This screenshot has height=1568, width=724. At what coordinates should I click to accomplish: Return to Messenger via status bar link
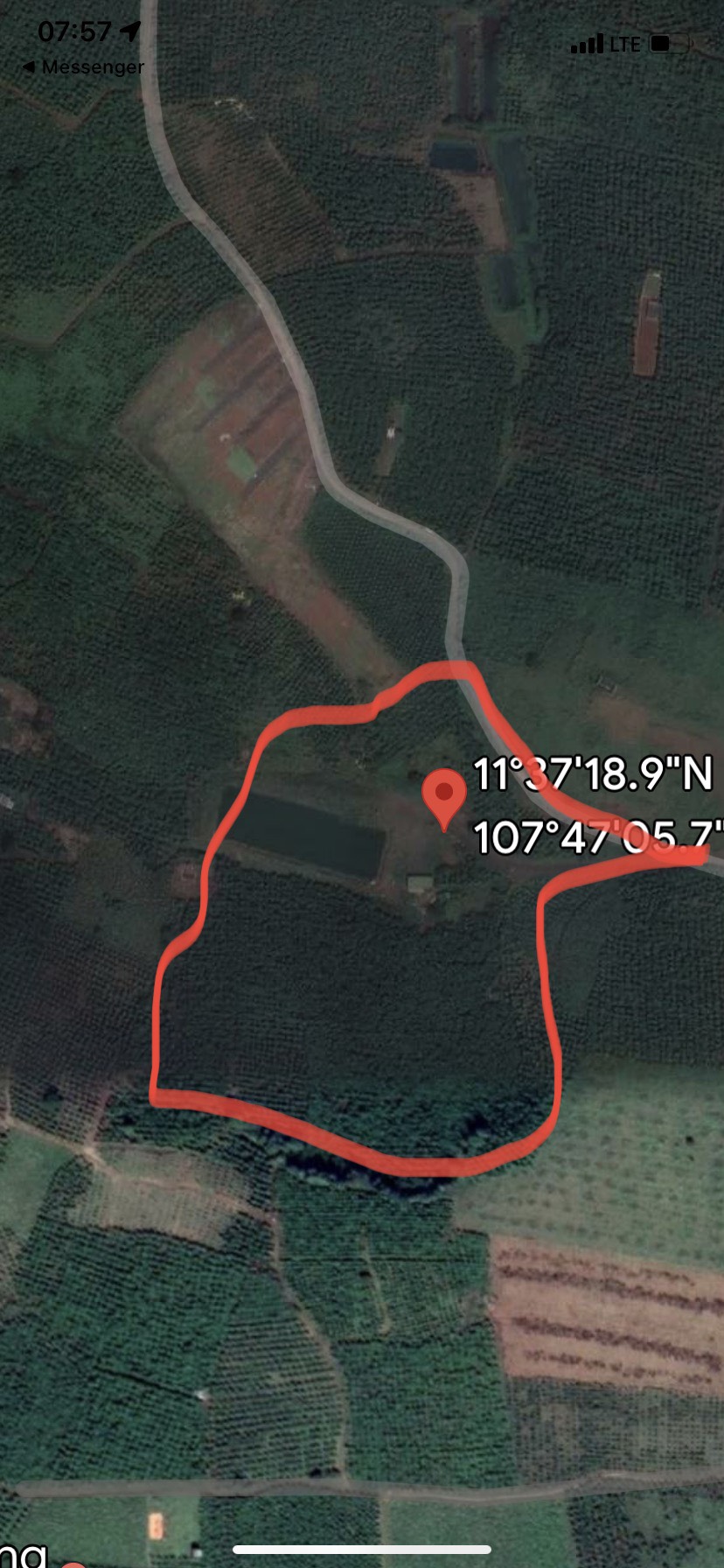point(83,67)
